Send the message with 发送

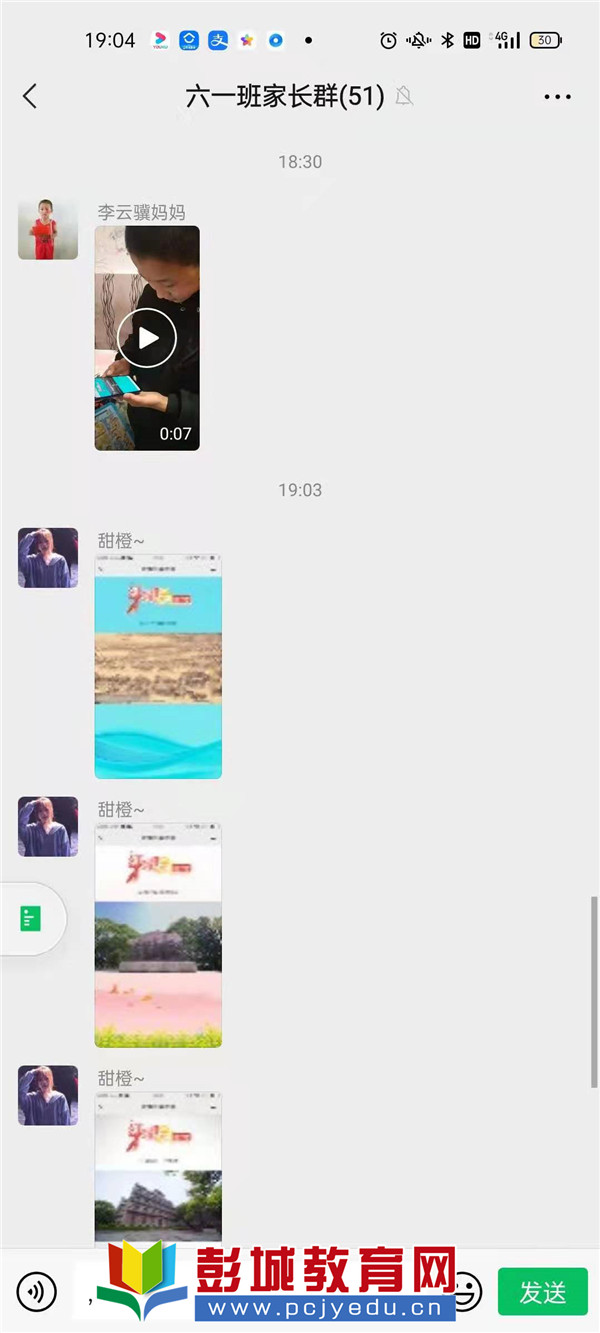543,1292
